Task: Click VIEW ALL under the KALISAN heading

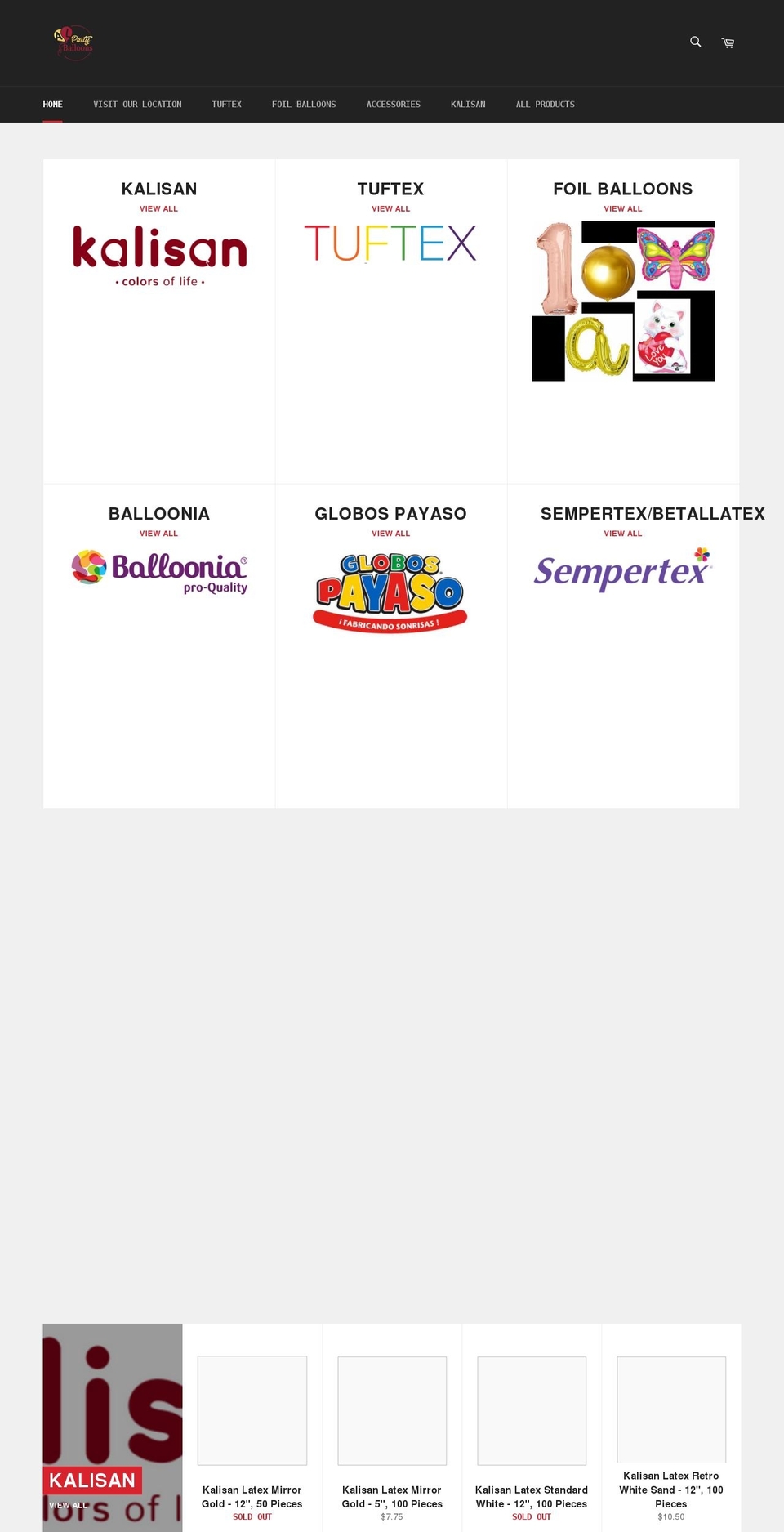Action: (x=159, y=208)
